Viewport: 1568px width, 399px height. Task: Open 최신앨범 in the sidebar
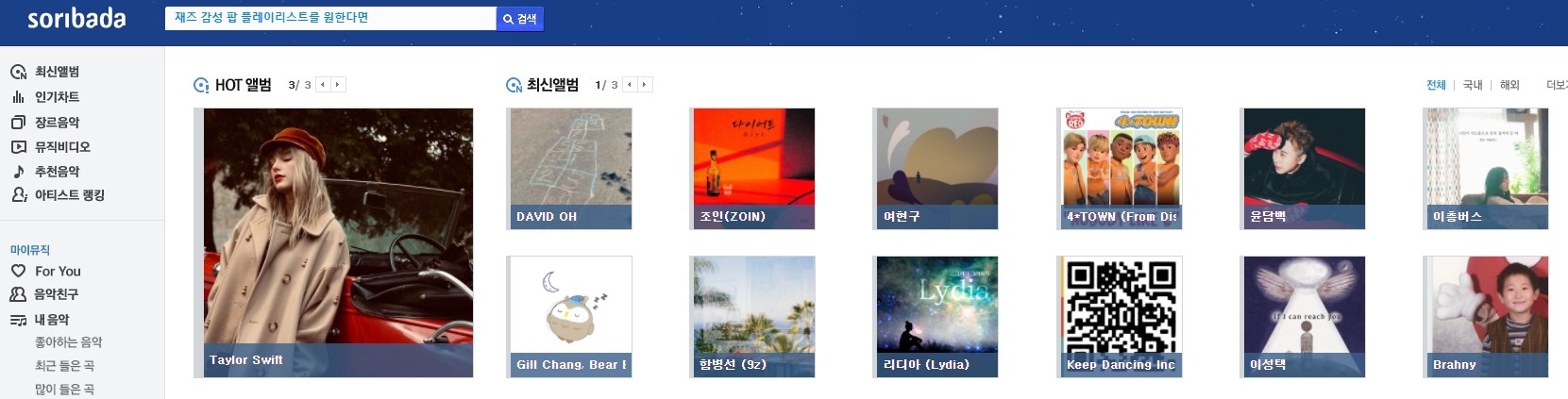(x=57, y=72)
